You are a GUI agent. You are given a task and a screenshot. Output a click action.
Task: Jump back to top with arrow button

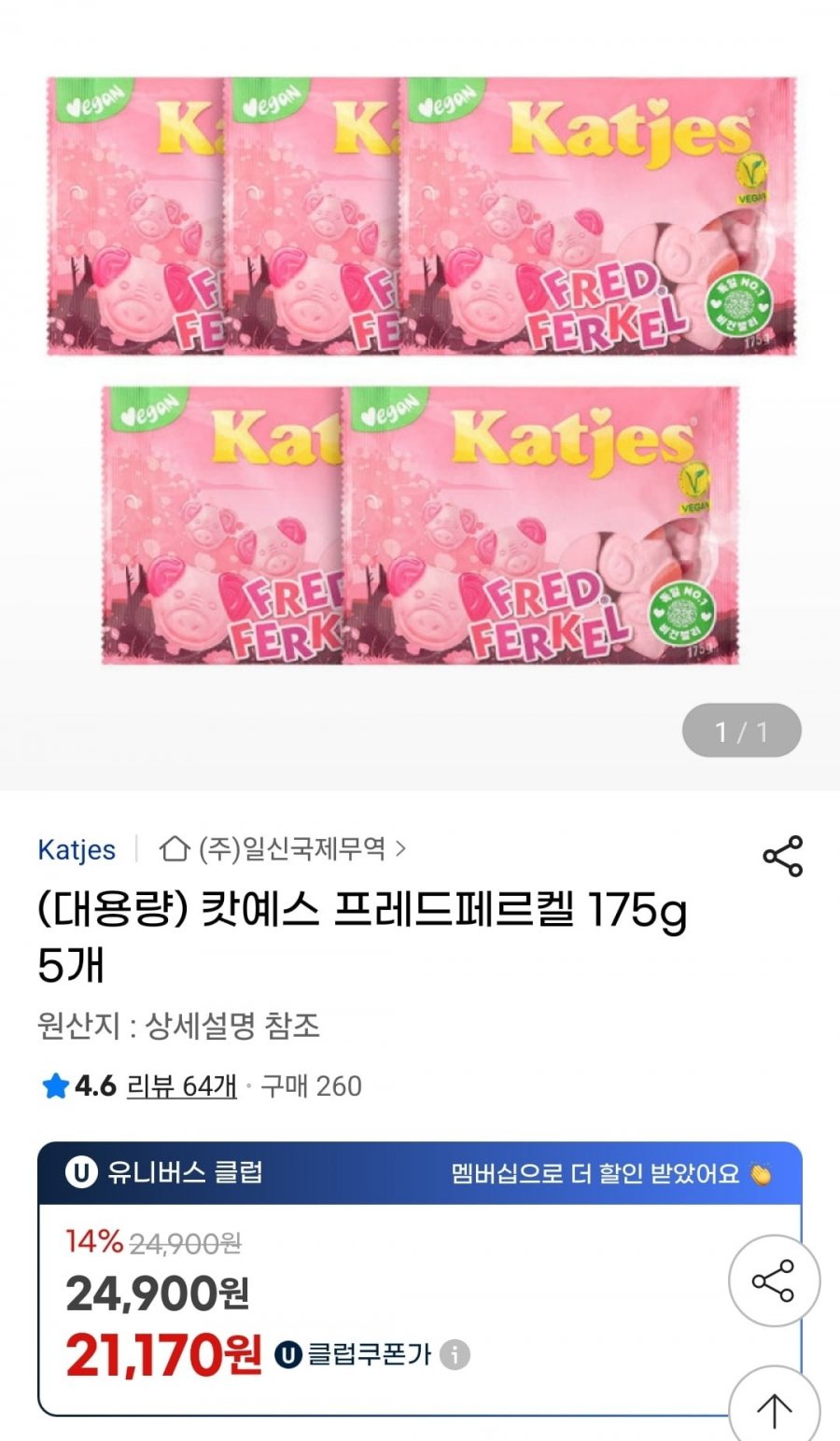click(774, 1405)
